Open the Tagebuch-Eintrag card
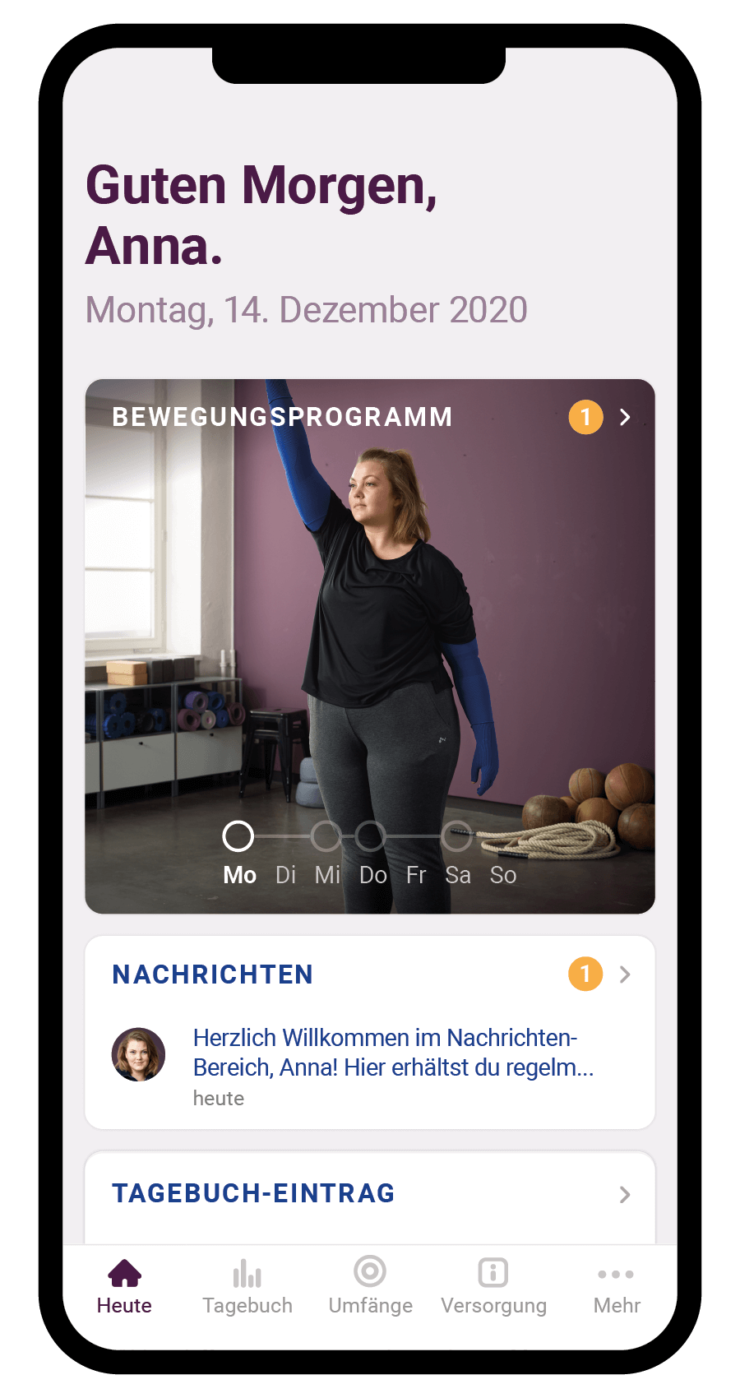 point(370,1194)
